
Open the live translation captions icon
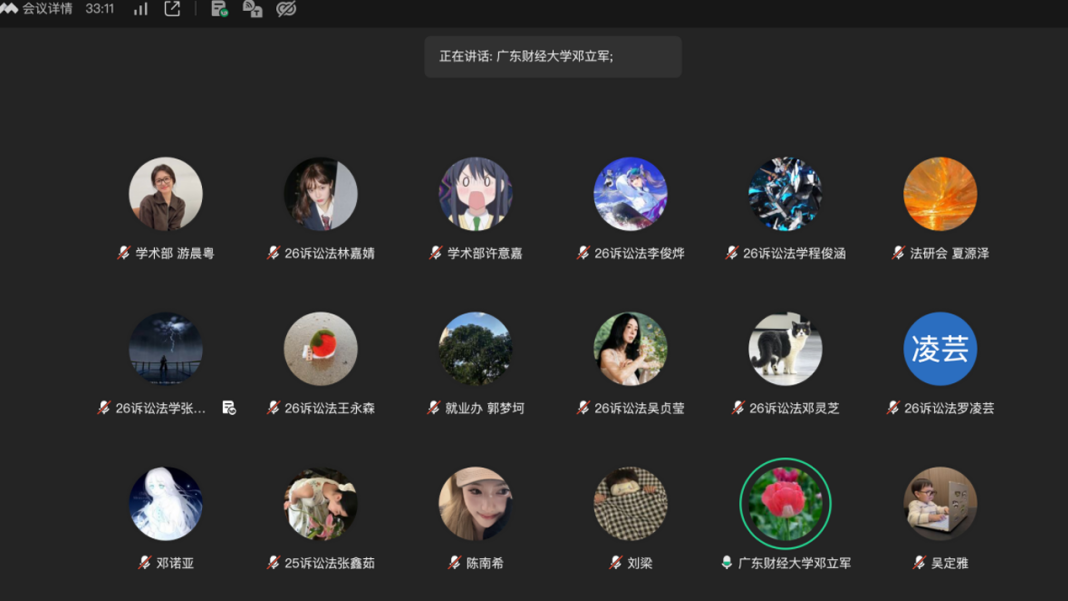(253, 9)
